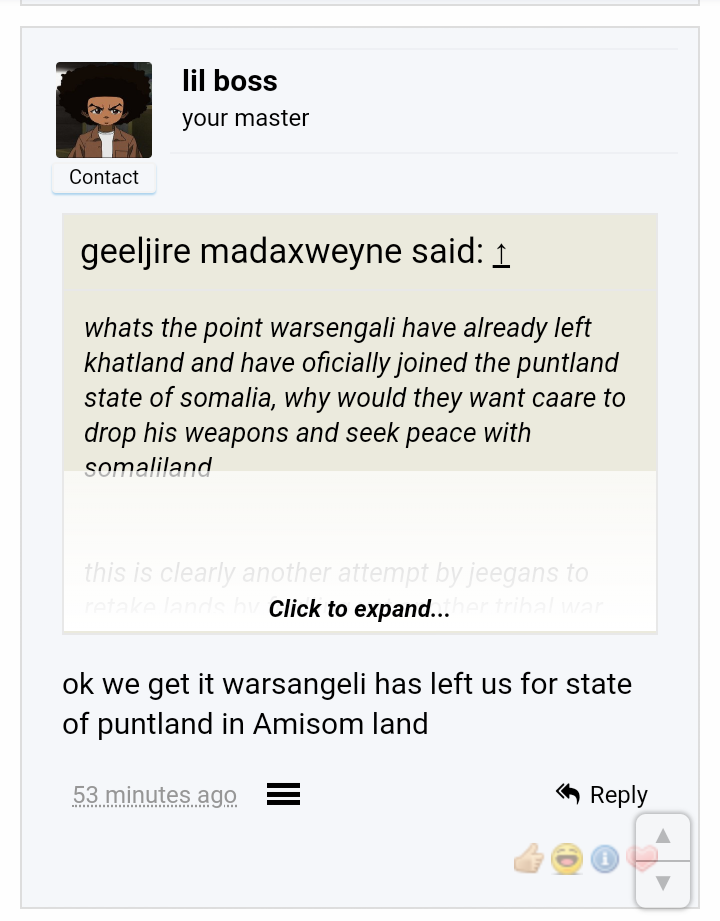Open the post options hamburger menu
720x921 pixels.
284,795
